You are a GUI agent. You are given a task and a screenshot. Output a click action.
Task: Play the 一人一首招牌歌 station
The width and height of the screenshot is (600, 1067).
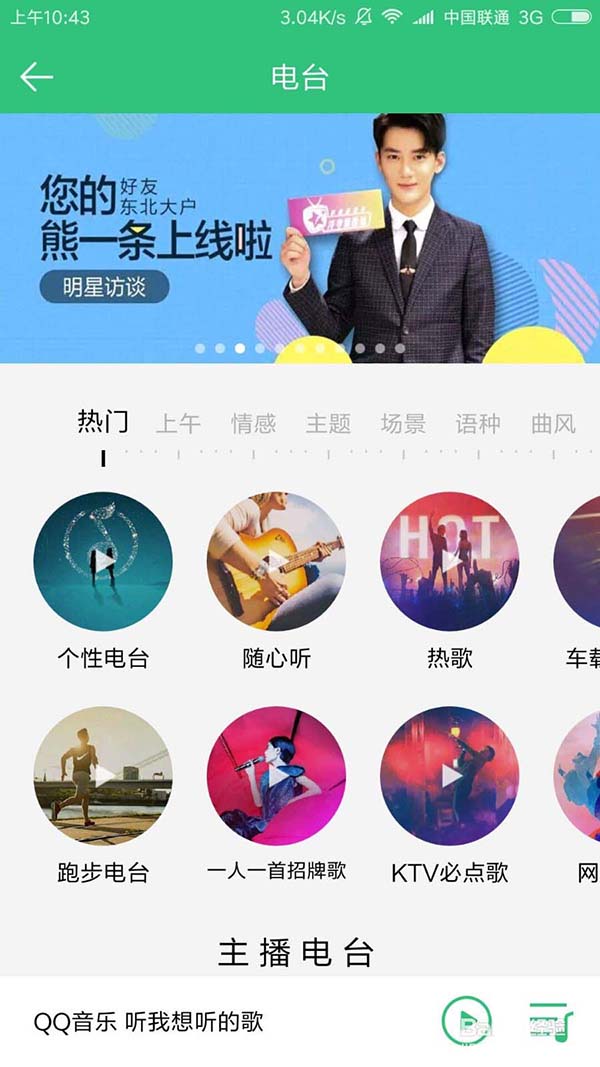(x=276, y=776)
